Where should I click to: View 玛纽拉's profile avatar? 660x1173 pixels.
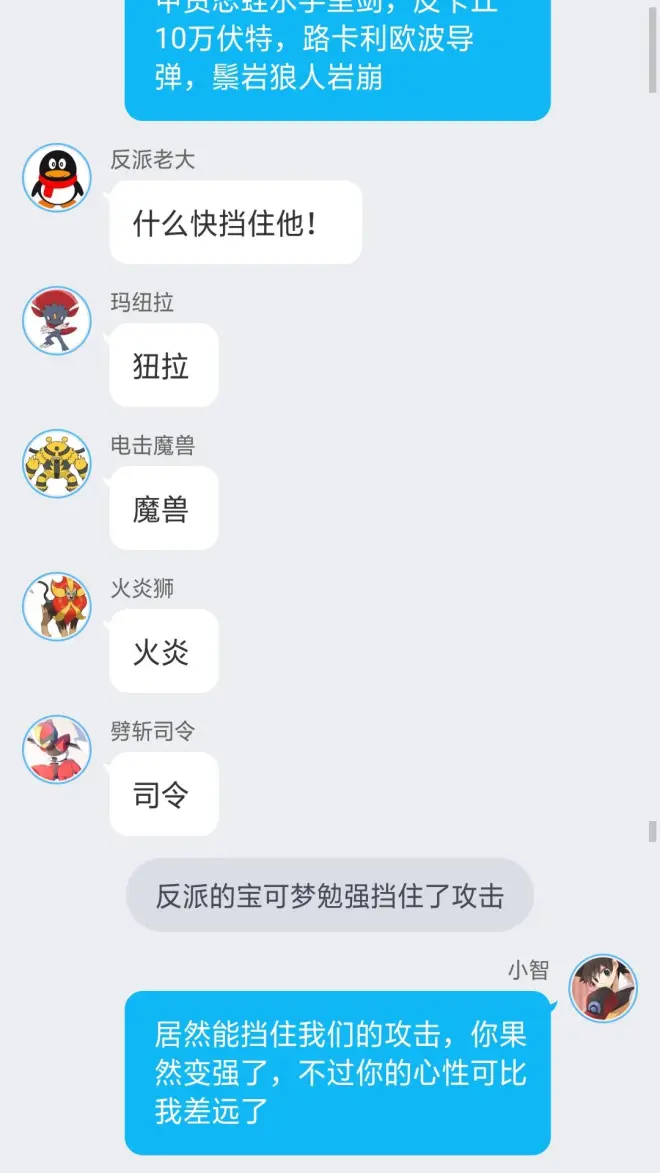click(57, 320)
